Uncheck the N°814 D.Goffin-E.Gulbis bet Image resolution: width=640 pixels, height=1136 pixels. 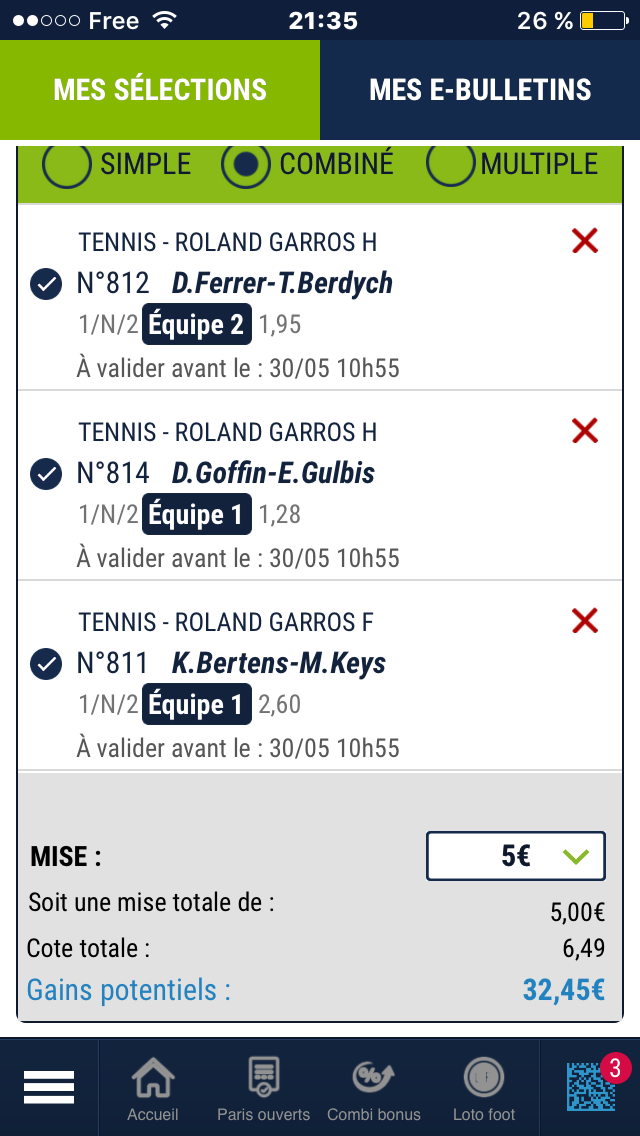(x=46, y=474)
